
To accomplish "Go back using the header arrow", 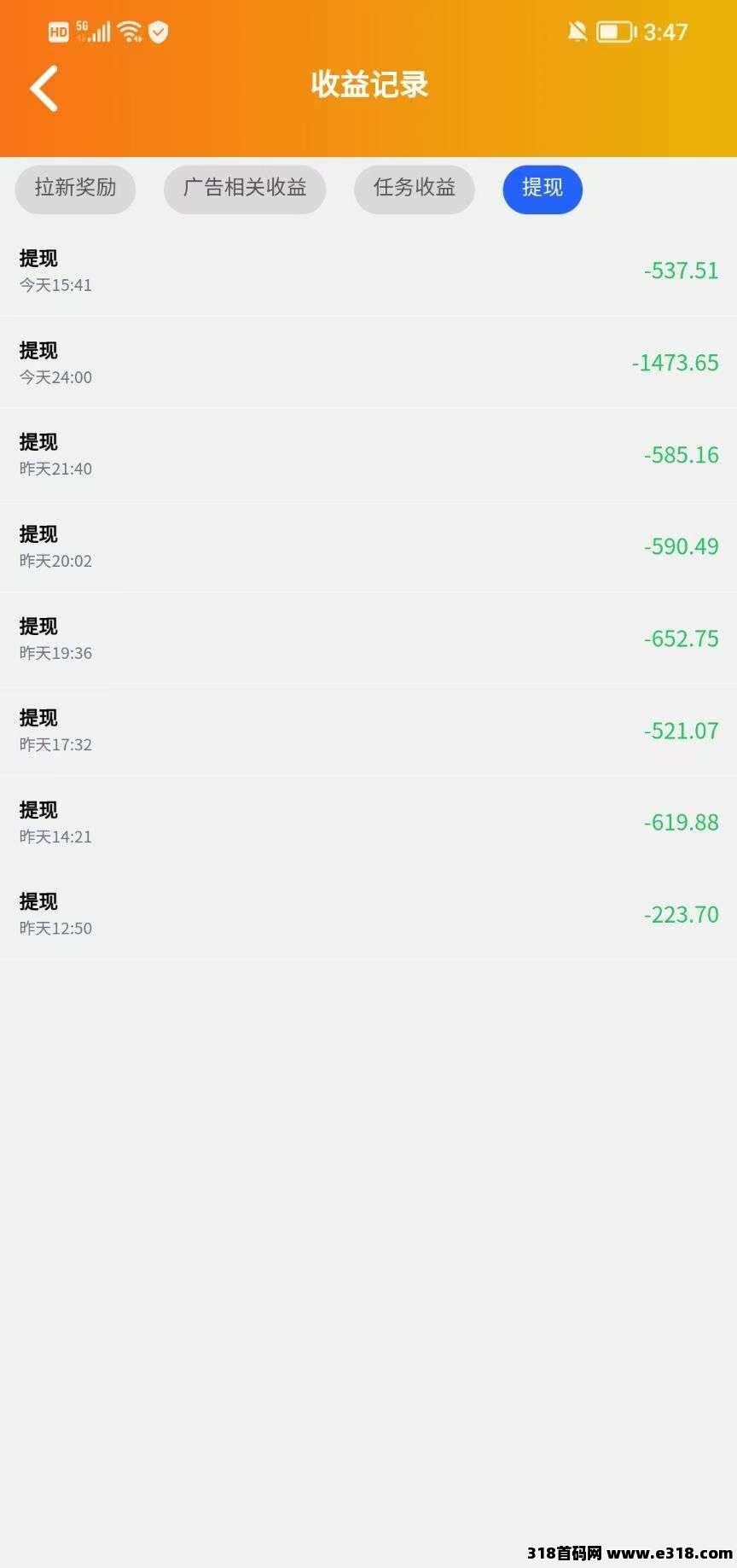I will click(x=44, y=88).
